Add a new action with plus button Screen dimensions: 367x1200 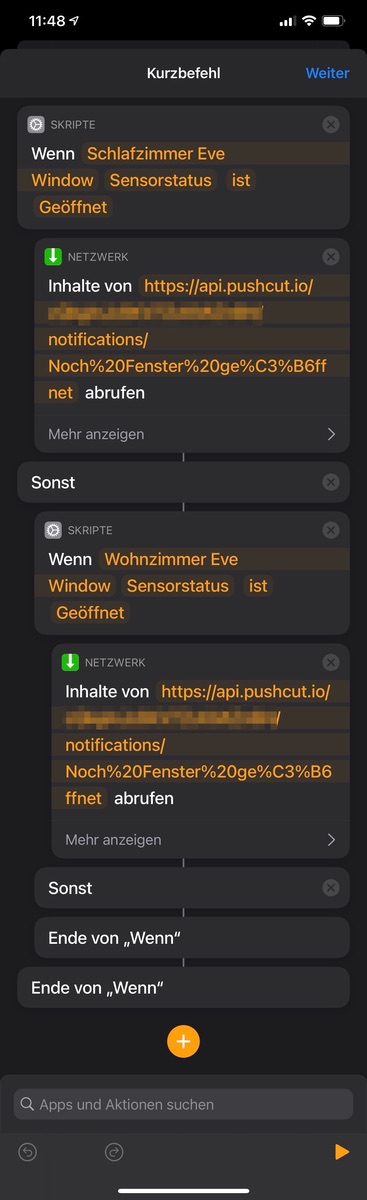[183, 1041]
